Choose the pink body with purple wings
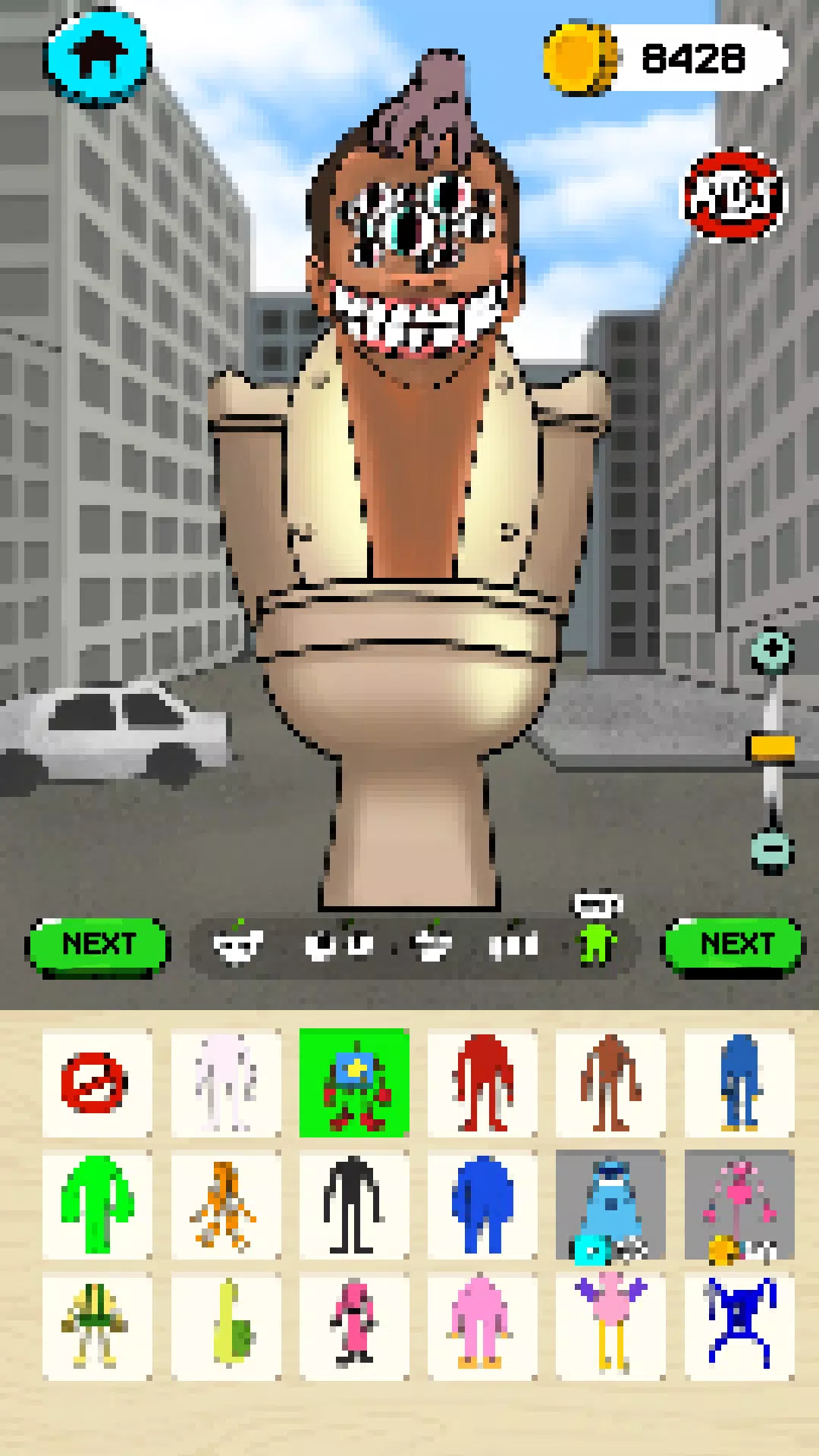The width and height of the screenshot is (819, 1456). point(610,1326)
